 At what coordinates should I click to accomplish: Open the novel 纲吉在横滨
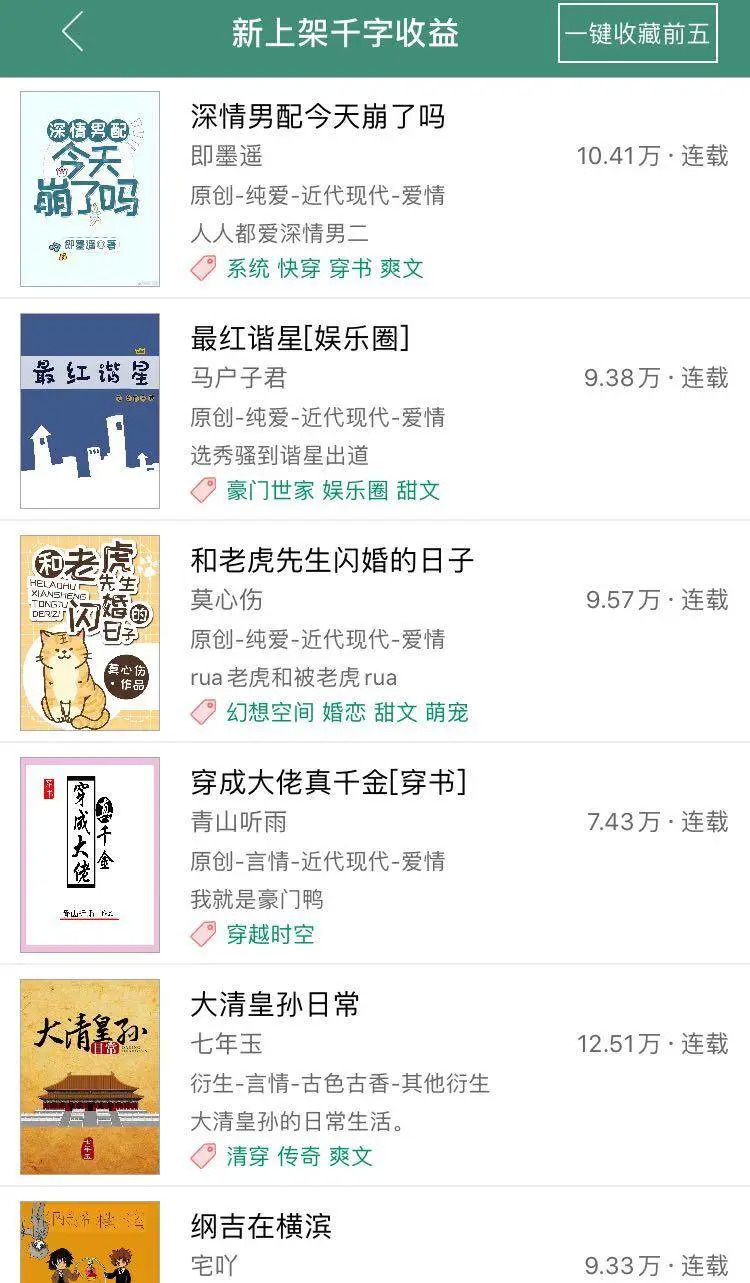coord(261,1227)
